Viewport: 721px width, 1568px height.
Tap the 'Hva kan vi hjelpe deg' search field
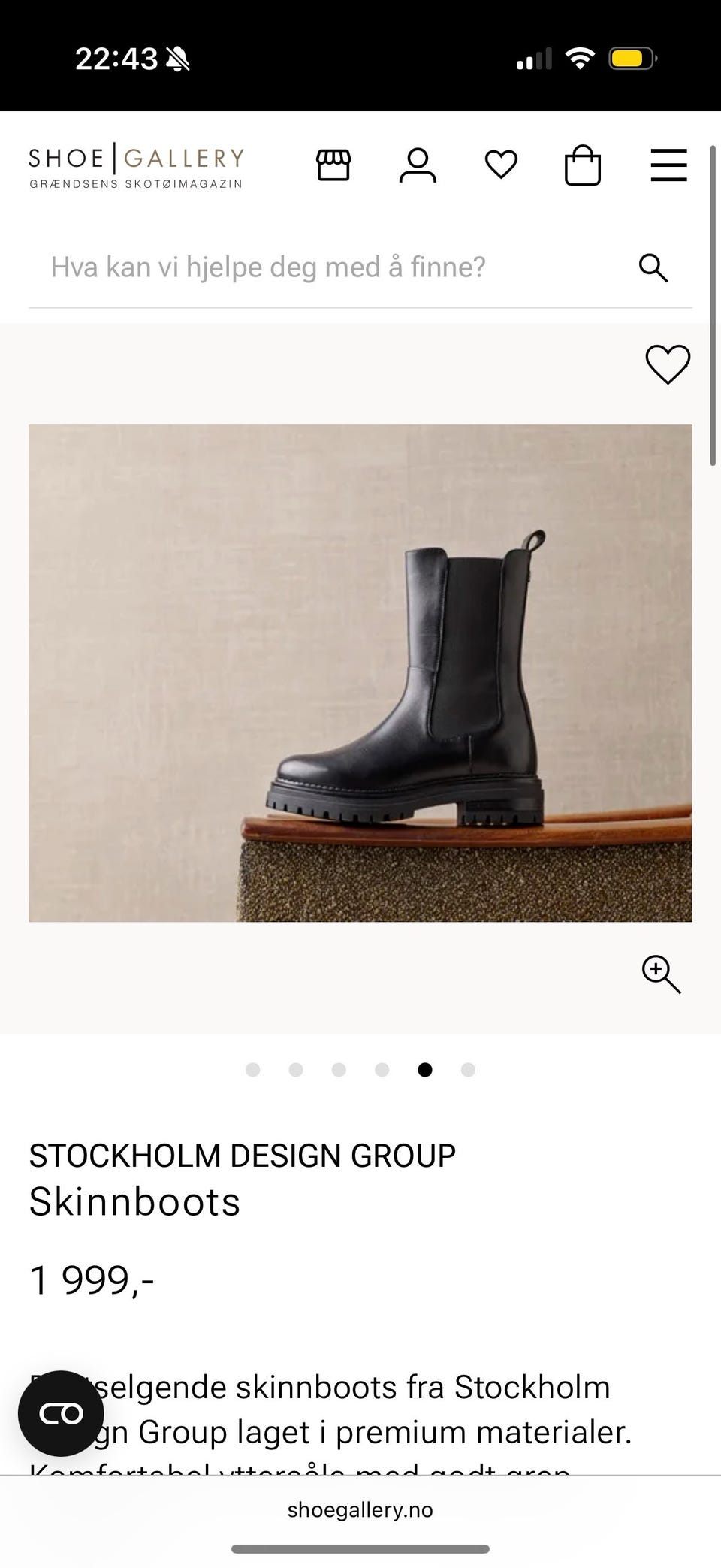click(330, 267)
